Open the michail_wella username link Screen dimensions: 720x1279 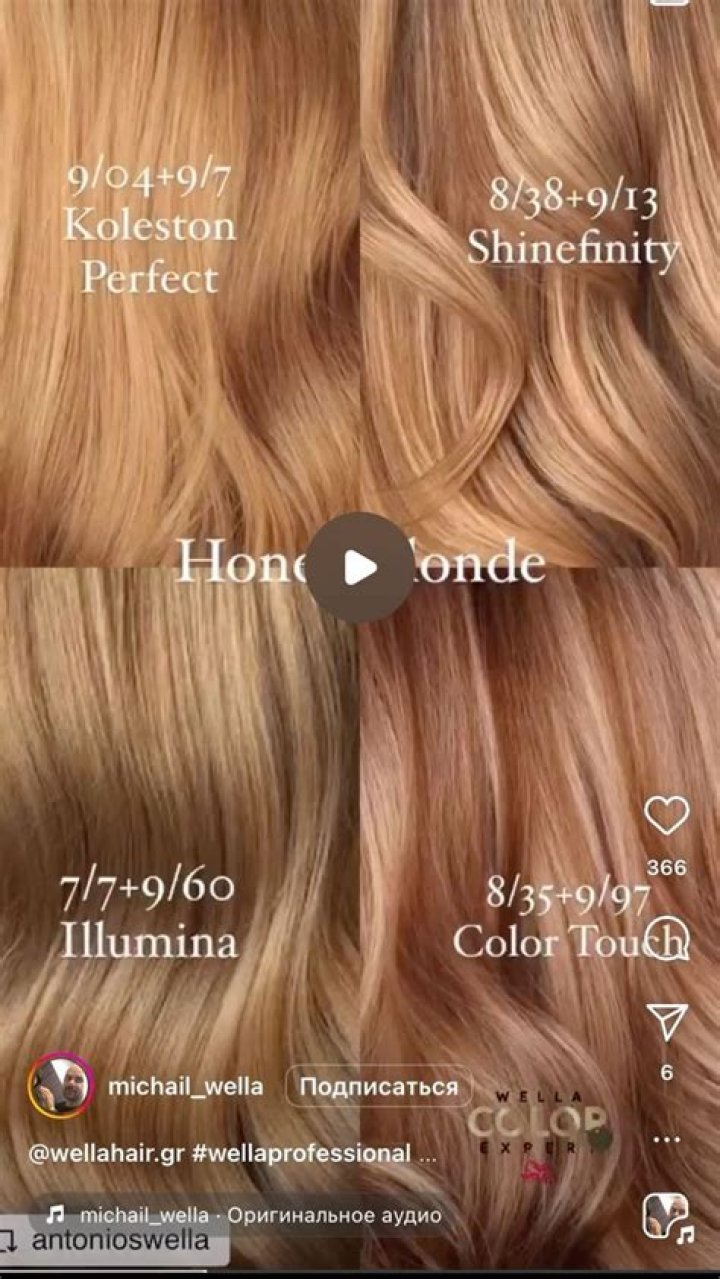pos(185,1087)
